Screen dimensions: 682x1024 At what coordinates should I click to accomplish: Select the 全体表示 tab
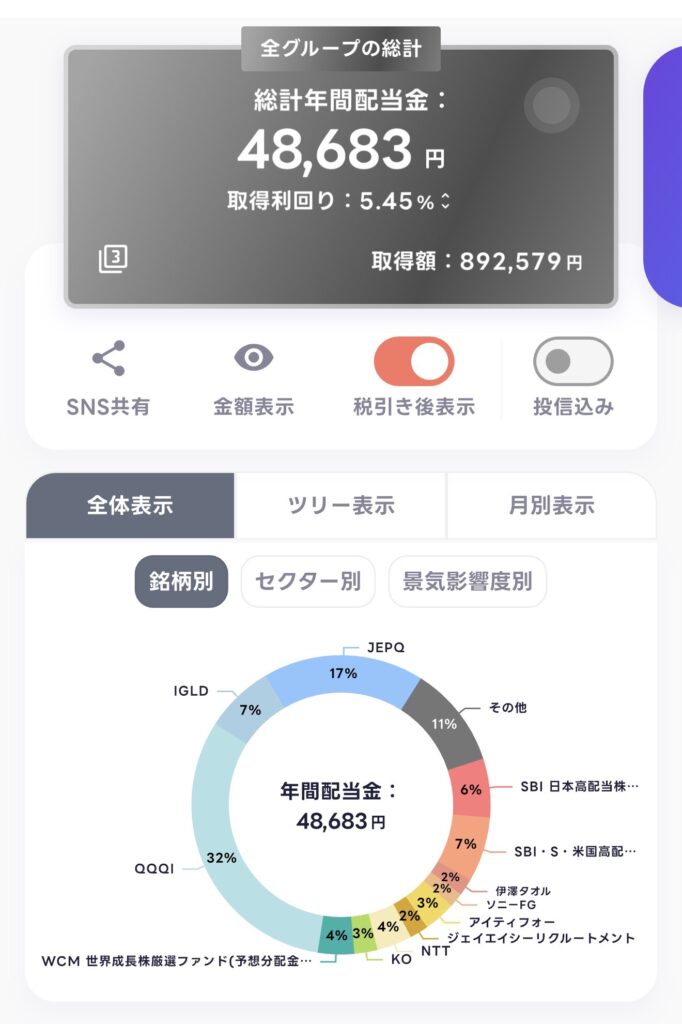tap(130, 505)
